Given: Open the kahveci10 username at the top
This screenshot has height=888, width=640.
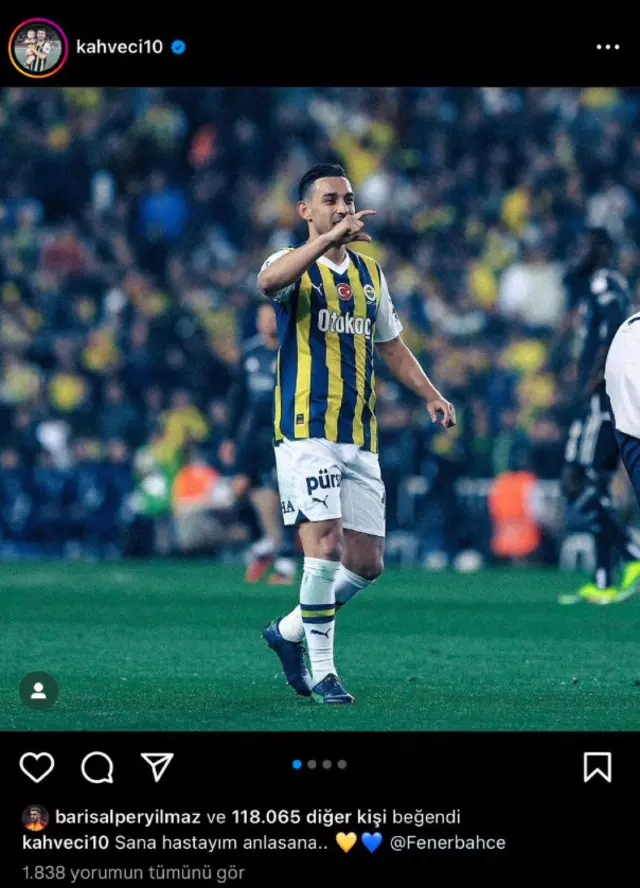Looking at the screenshot, I should pyautogui.click(x=119, y=47).
